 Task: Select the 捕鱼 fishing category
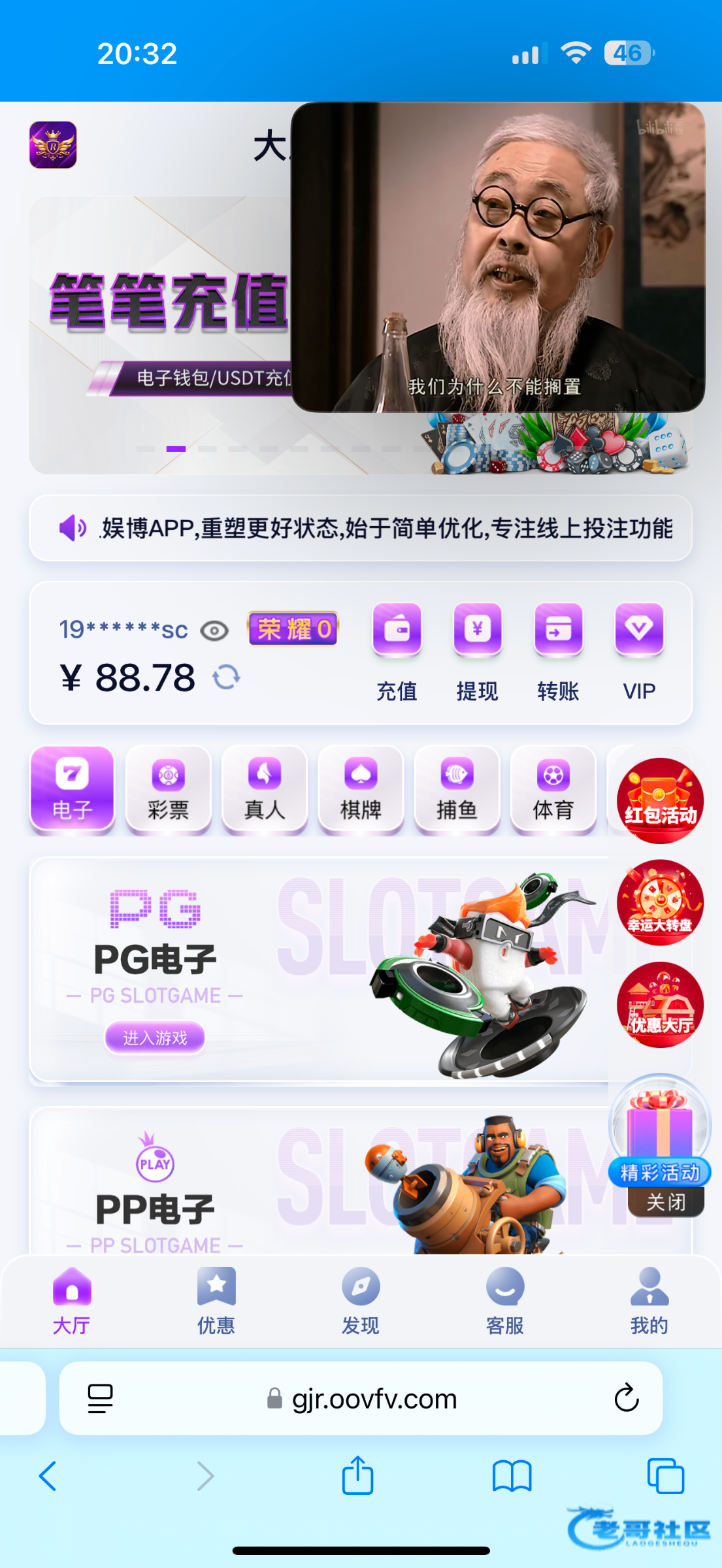pos(457,789)
